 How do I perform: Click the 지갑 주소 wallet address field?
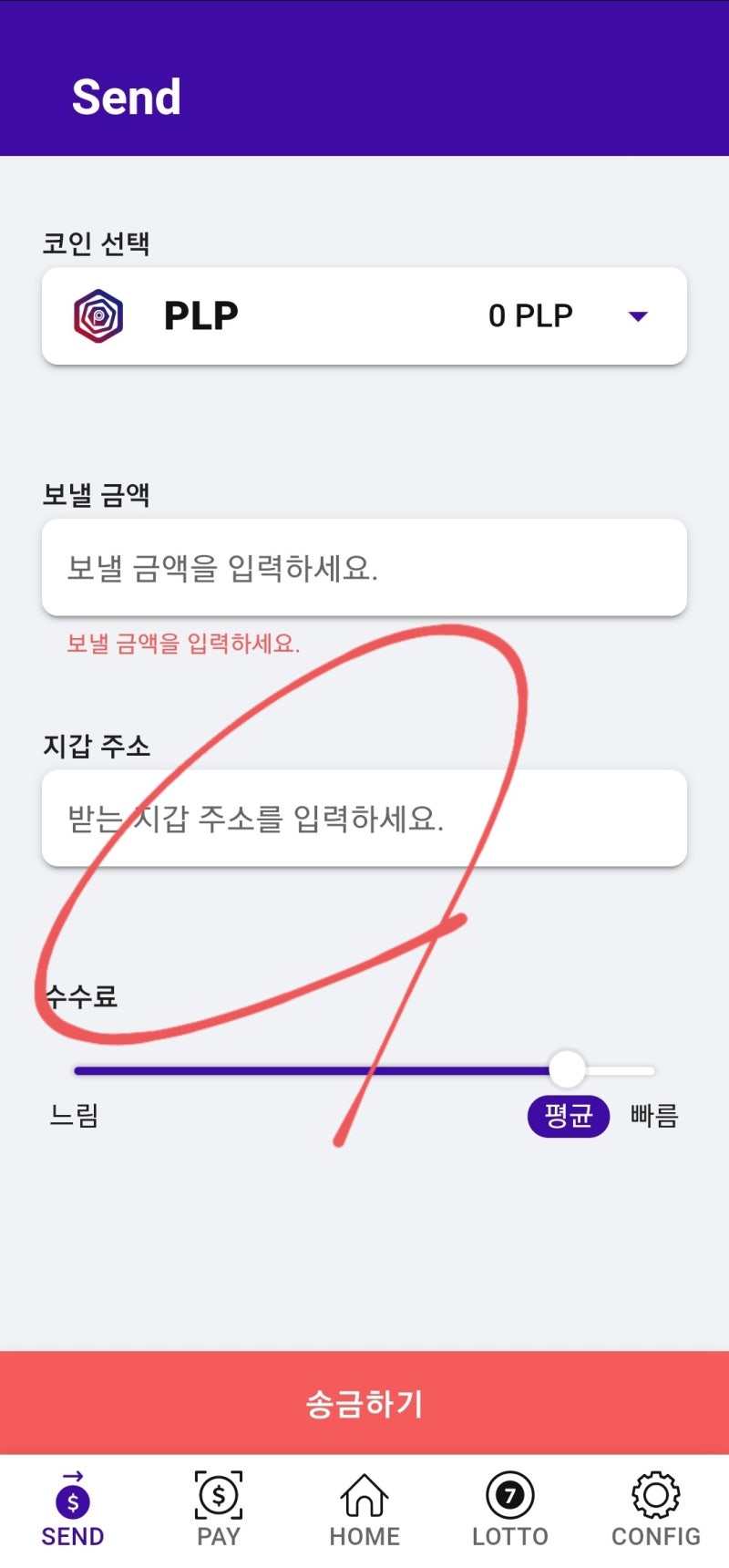click(x=364, y=817)
